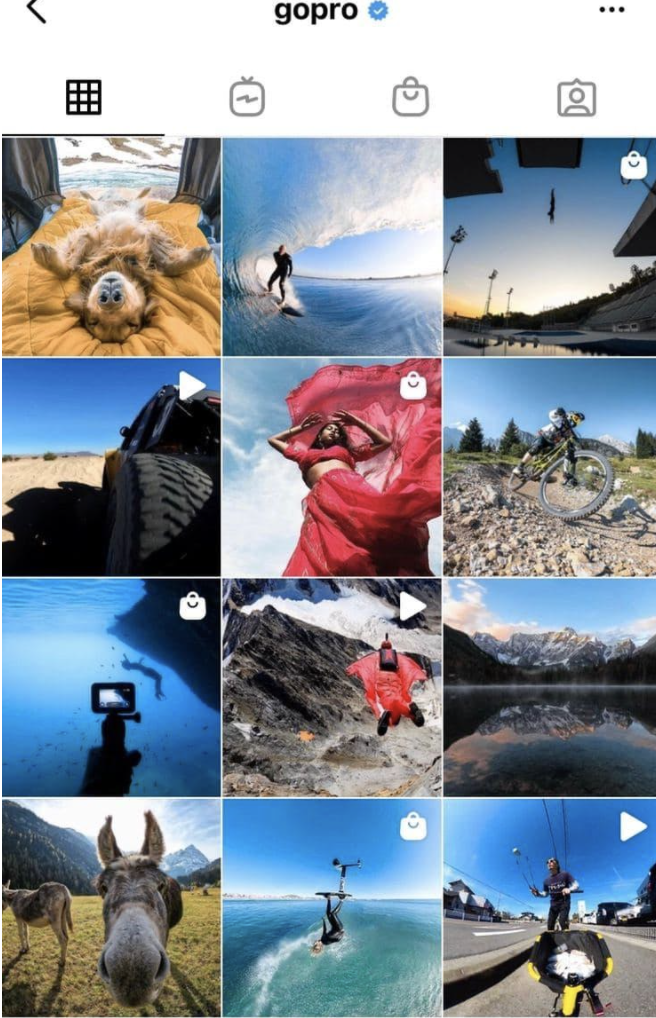Viewport: 656px width, 1018px height.
Task: Switch to the posts grid tab
Action: (83, 97)
